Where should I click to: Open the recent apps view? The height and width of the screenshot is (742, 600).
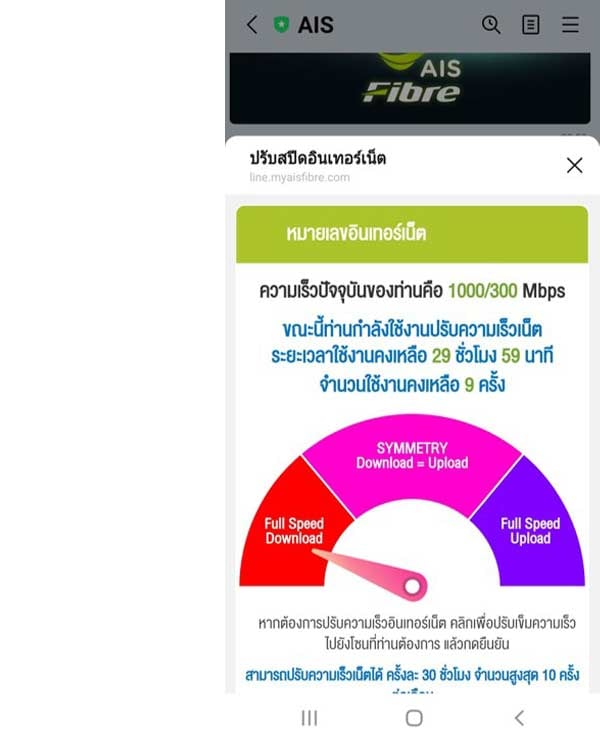pyautogui.click(x=309, y=718)
